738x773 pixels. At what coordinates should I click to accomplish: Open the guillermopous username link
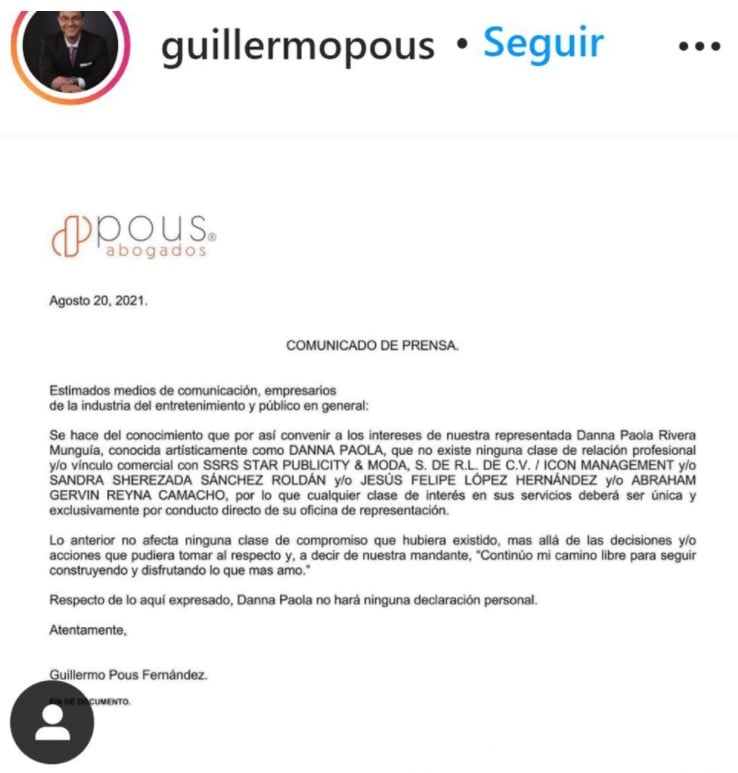coord(297,46)
